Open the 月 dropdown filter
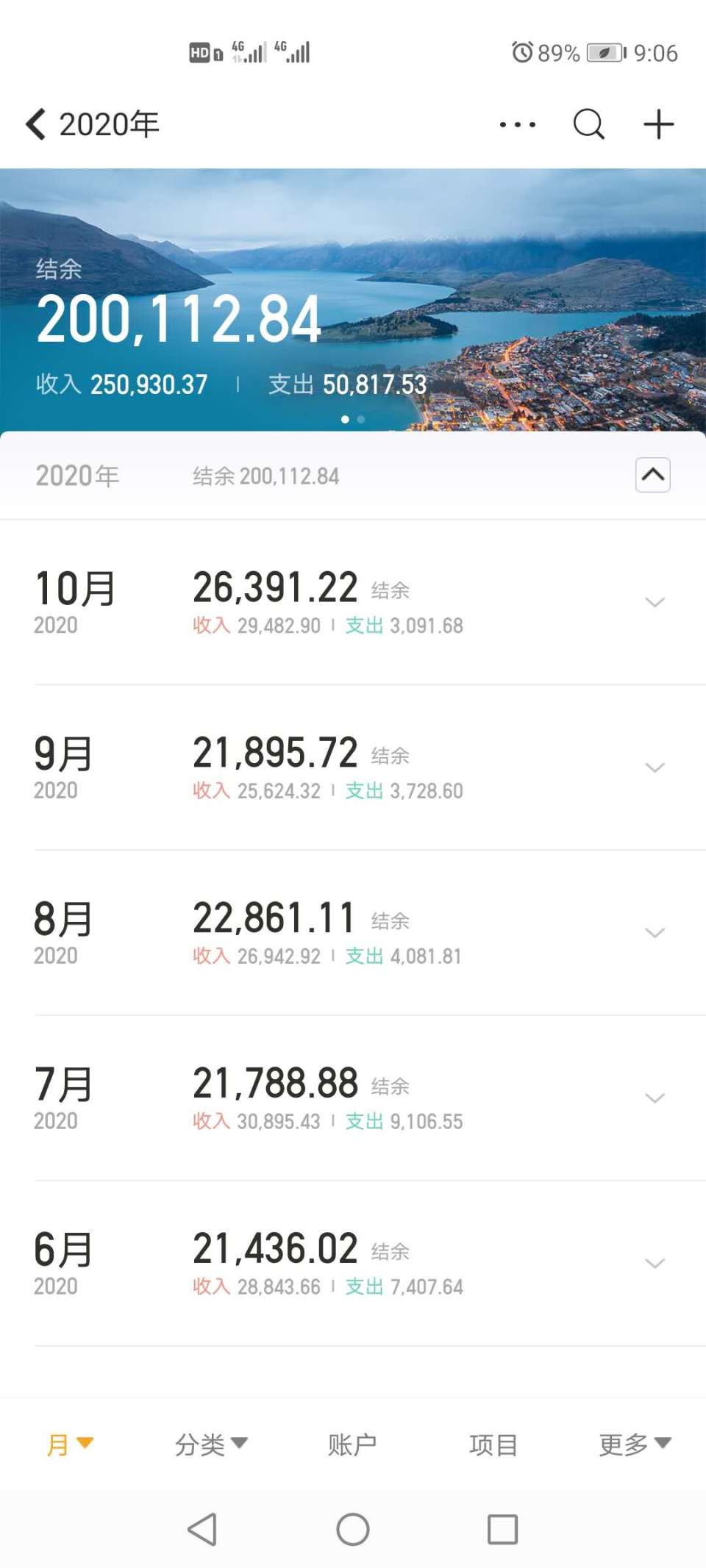Image resolution: width=706 pixels, height=1568 pixels. [70, 1445]
